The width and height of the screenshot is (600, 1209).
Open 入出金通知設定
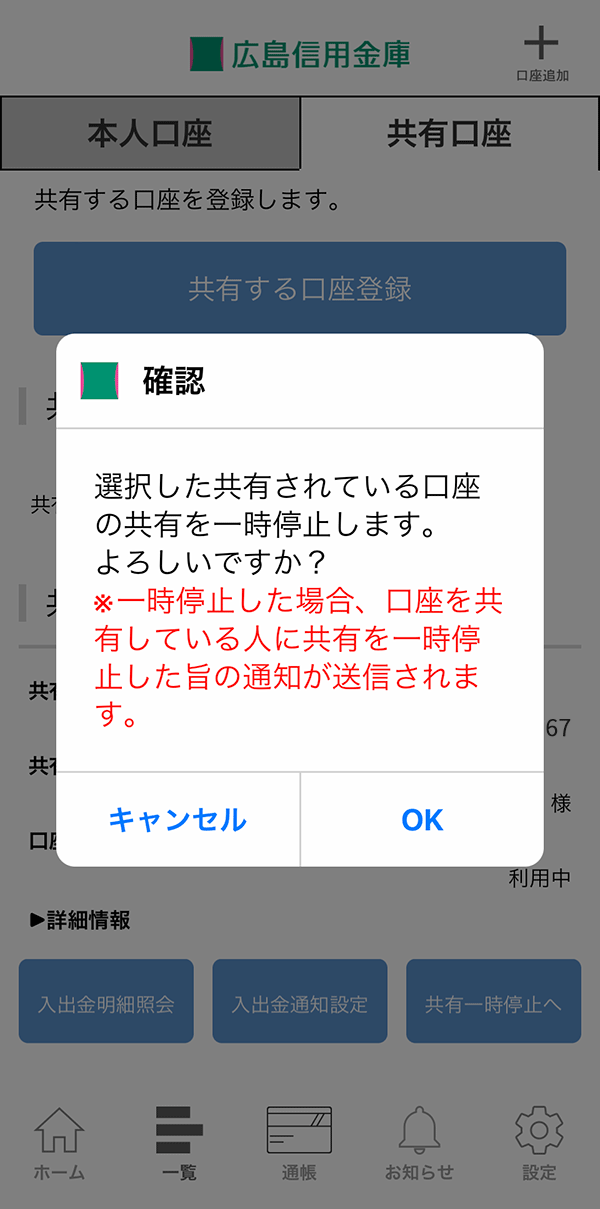pyautogui.click(x=300, y=1002)
